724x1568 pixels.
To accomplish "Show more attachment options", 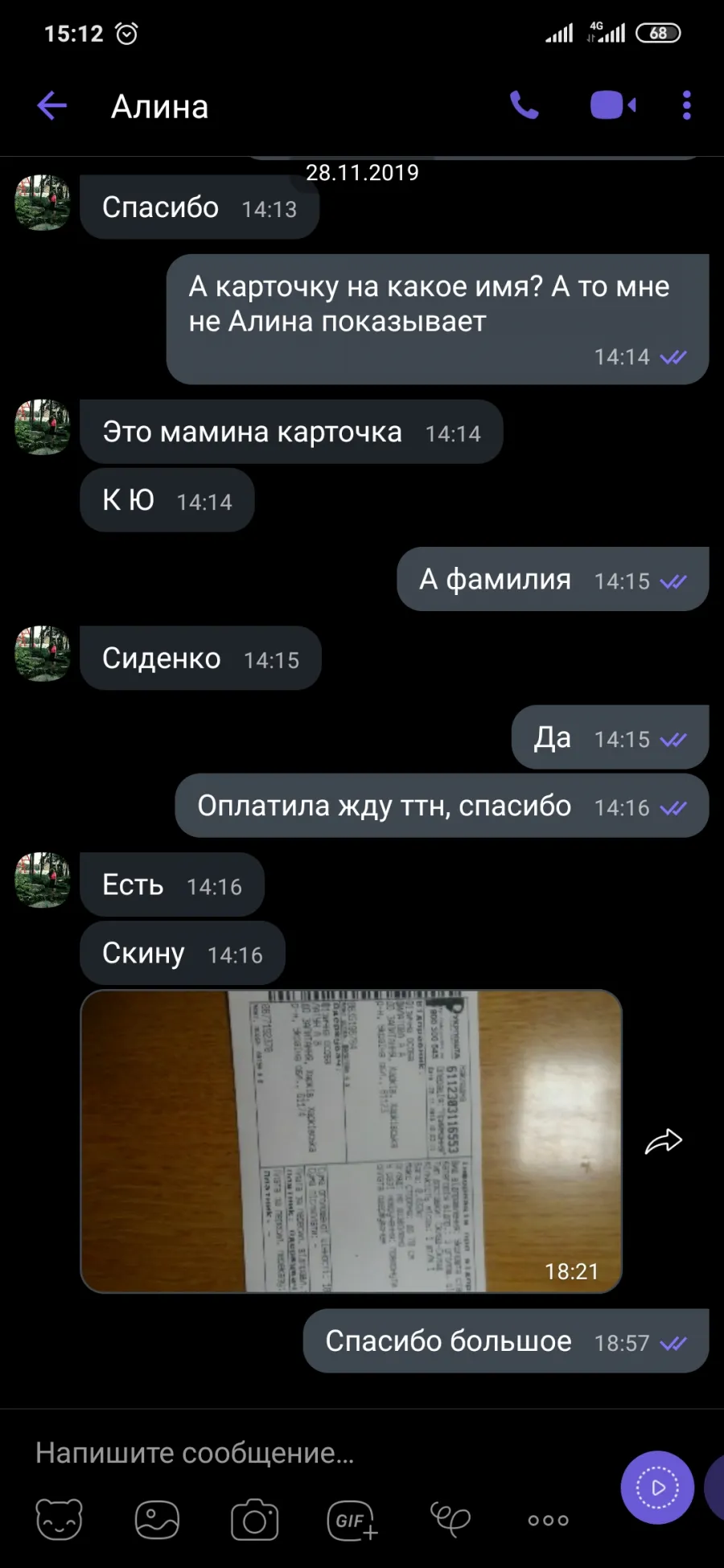I will coord(549,1520).
